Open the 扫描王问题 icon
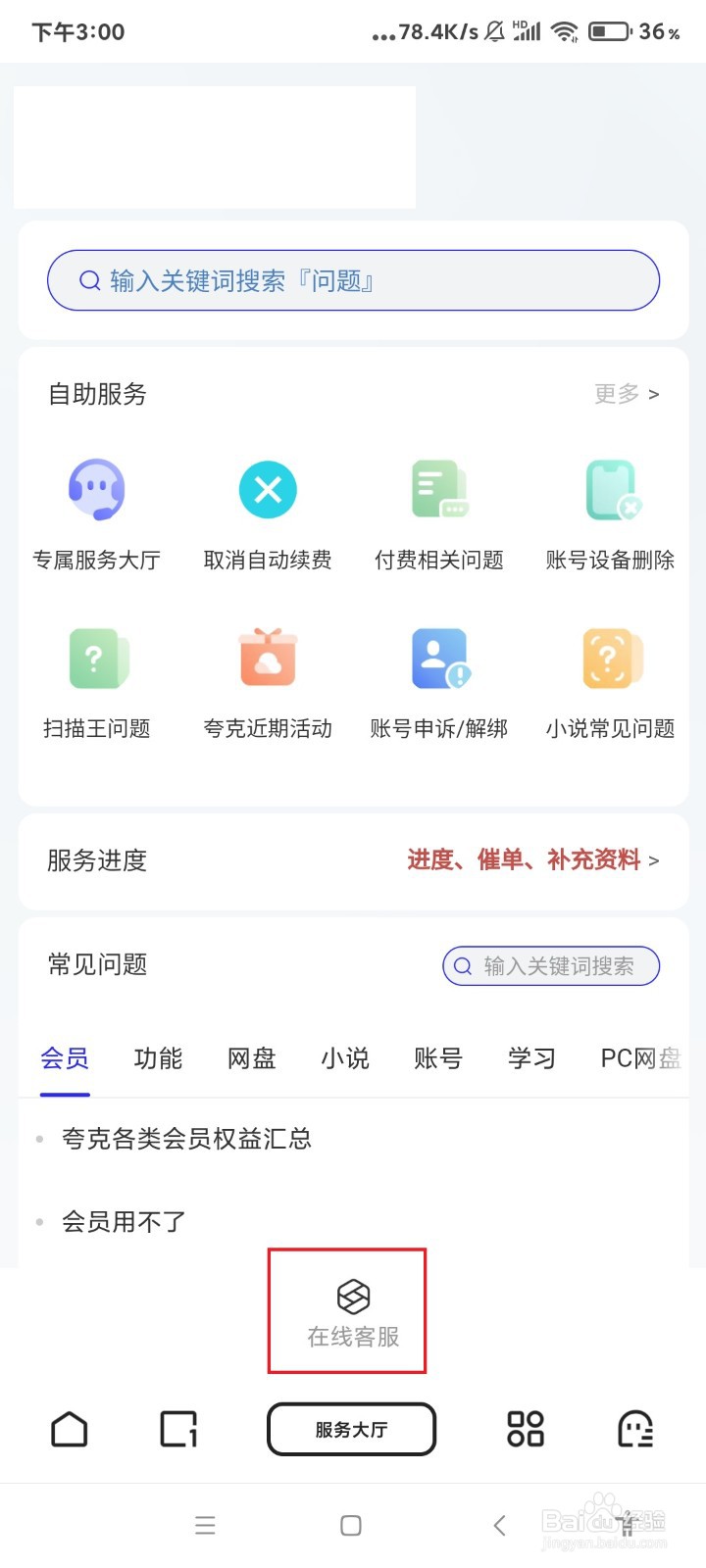The image size is (706, 1568). click(97, 678)
